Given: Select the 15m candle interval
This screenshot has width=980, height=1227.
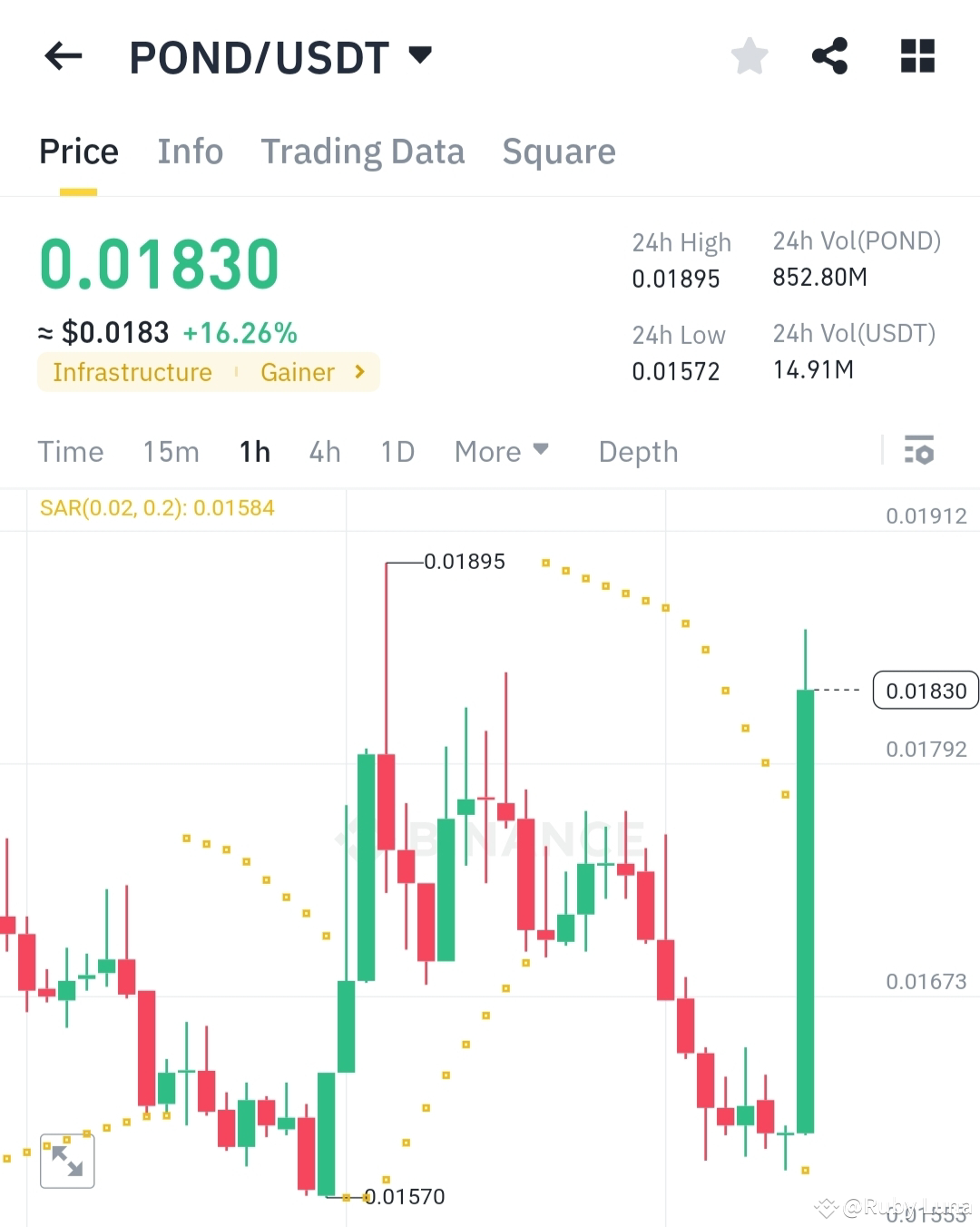Looking at the screenshot, I should (x=171, y=451).
